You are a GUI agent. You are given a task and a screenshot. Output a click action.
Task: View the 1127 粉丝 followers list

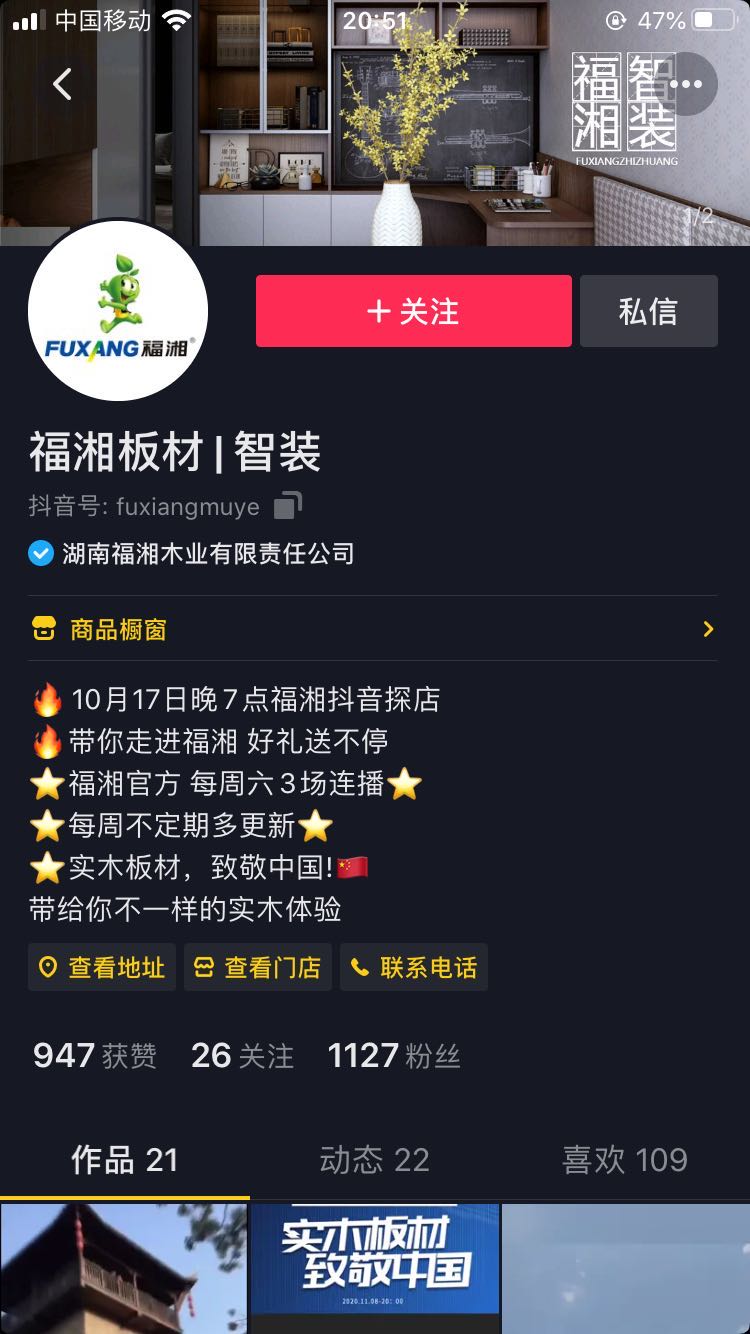click(x=394, y=1056)
